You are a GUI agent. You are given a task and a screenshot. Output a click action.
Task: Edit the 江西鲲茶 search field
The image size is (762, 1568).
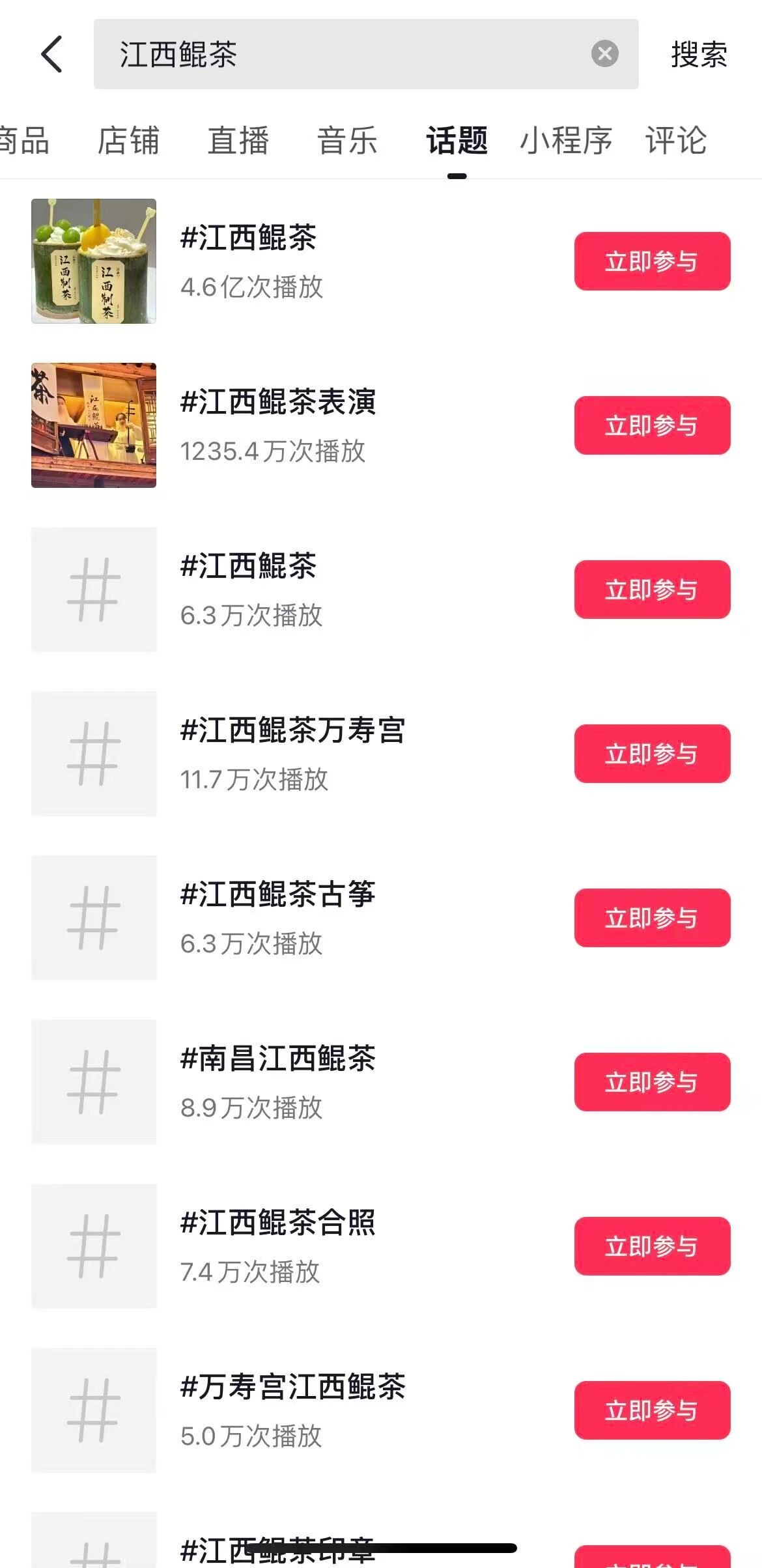pos(339,54)
